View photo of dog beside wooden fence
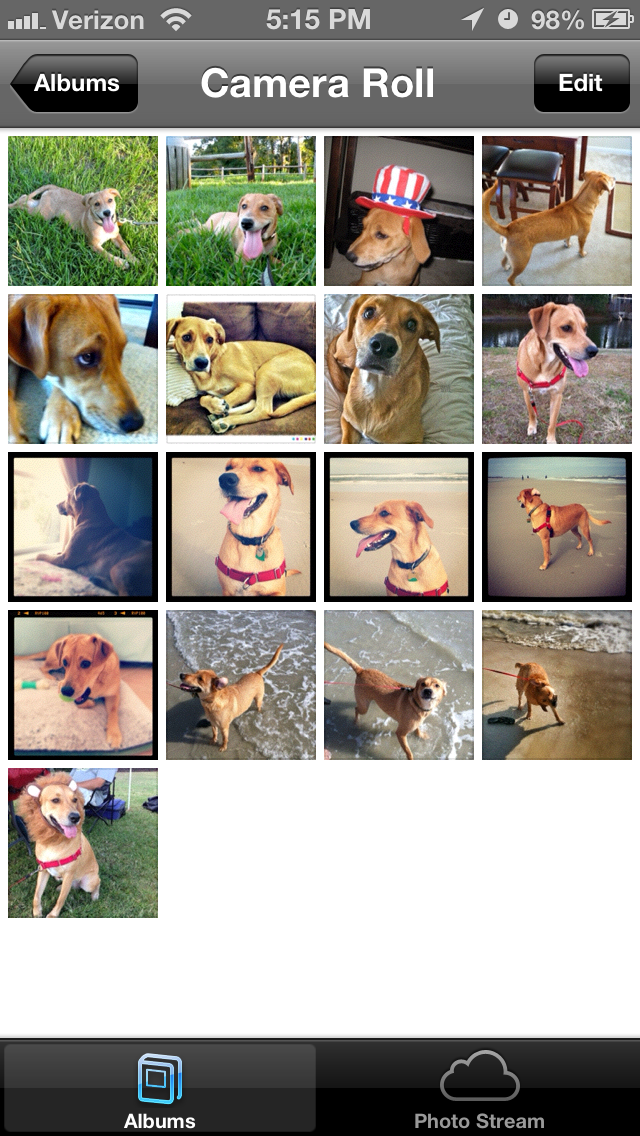 pos(241,211)
